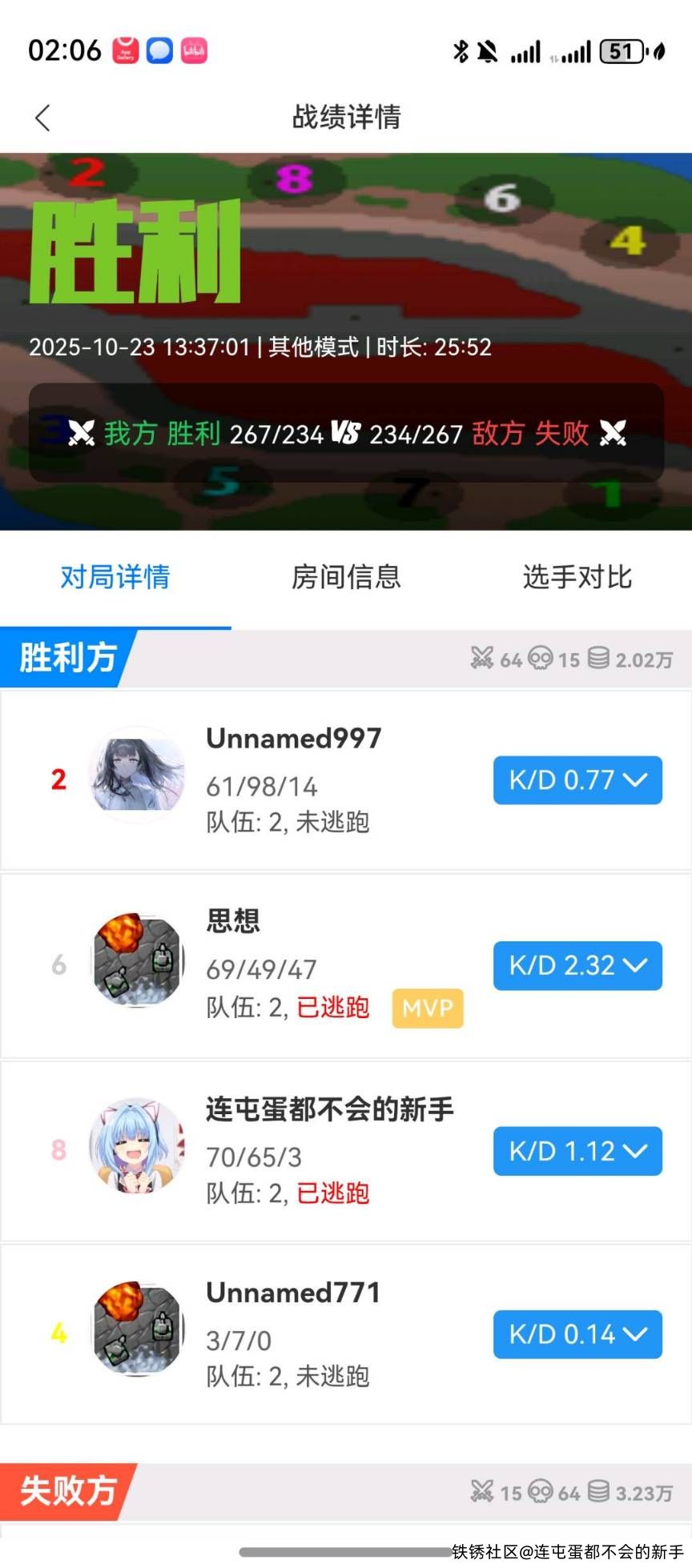This screenshot has width=692, height=1568.
Task: Open 连屯蛋都不会的新手's avatar
Action: [x=137, y=1146]
